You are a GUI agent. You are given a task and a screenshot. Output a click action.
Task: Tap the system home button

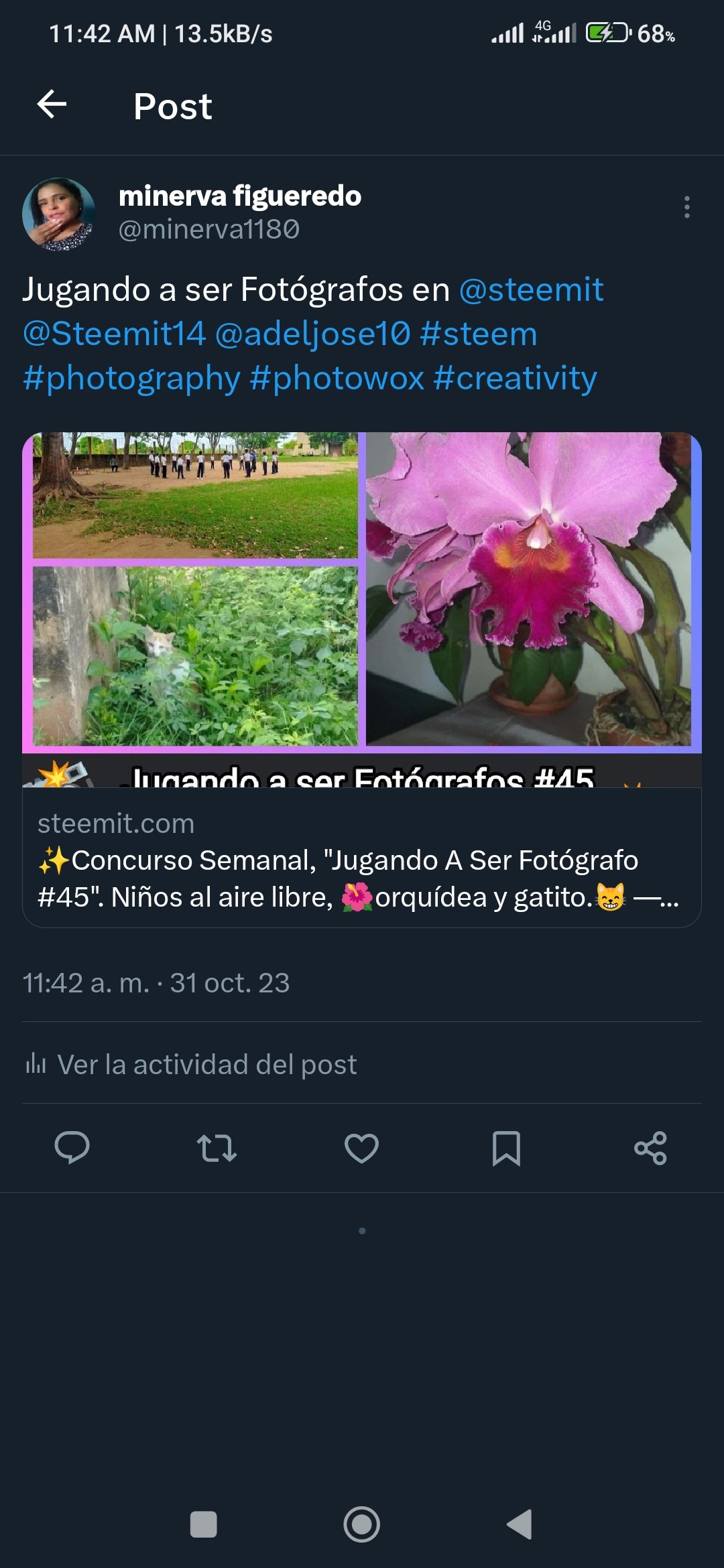click(362, 1524)
